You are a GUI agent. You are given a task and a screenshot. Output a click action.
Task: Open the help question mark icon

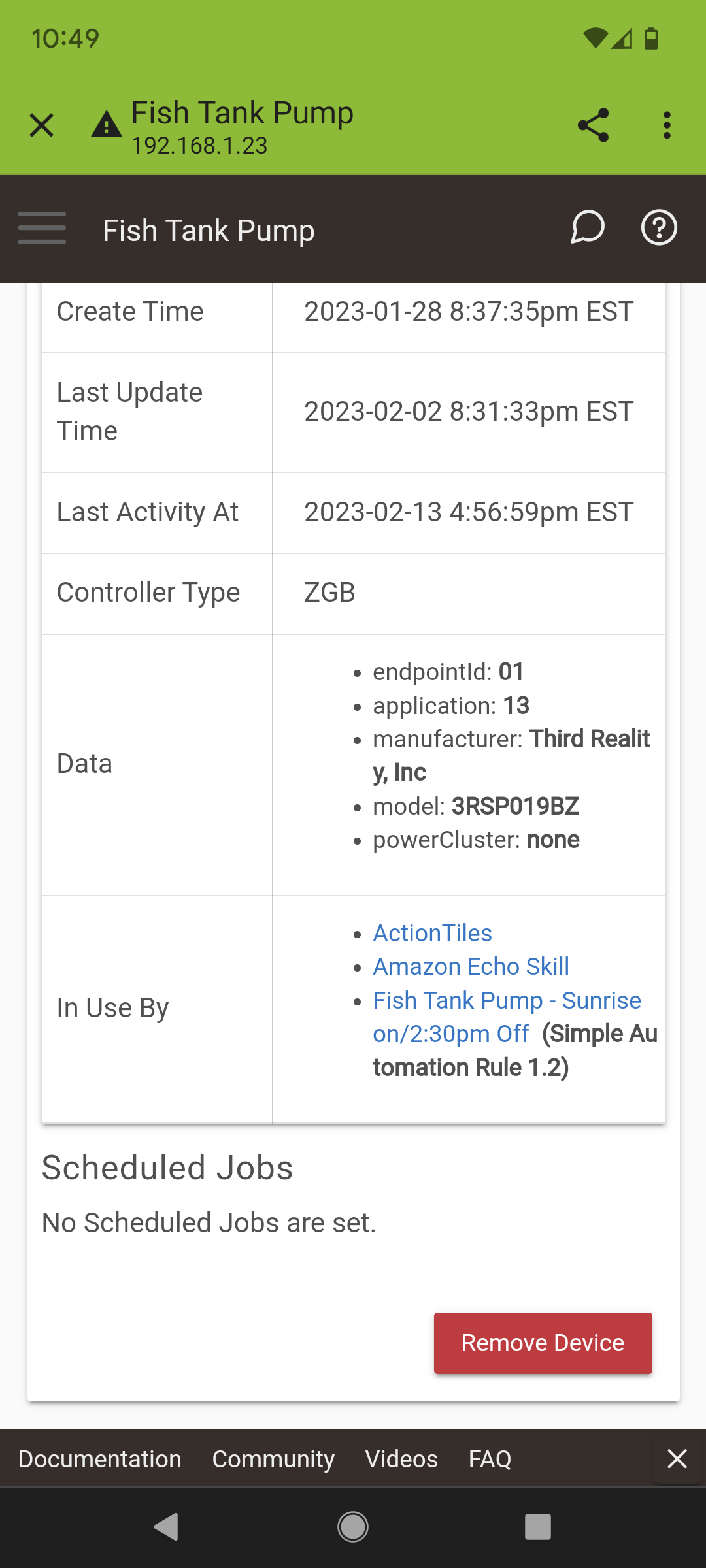[x=659, y=227]
